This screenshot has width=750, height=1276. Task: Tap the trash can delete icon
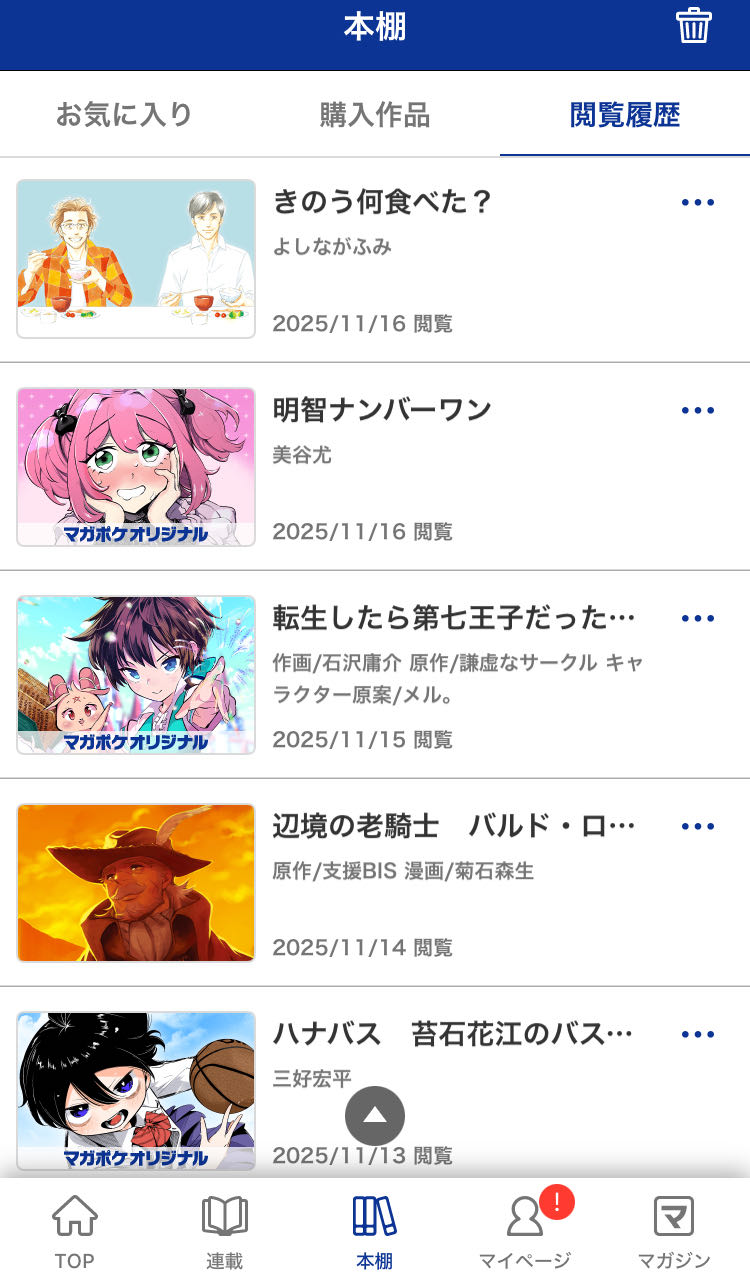693,26
